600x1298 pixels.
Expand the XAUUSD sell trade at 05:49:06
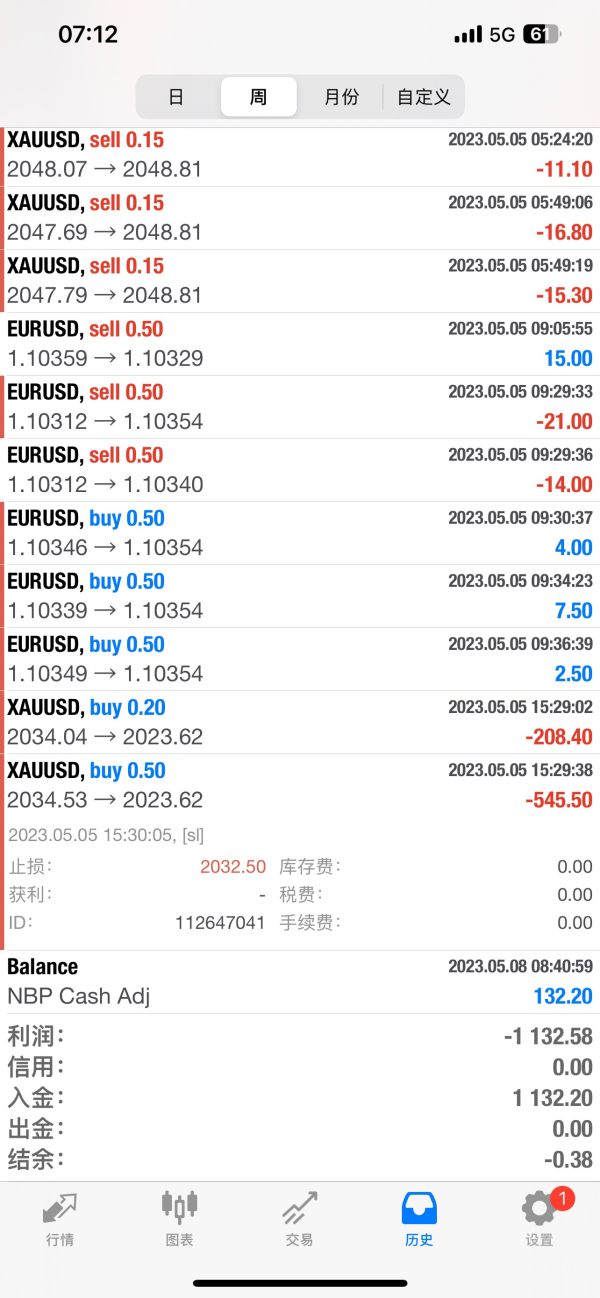pos(300,218)
